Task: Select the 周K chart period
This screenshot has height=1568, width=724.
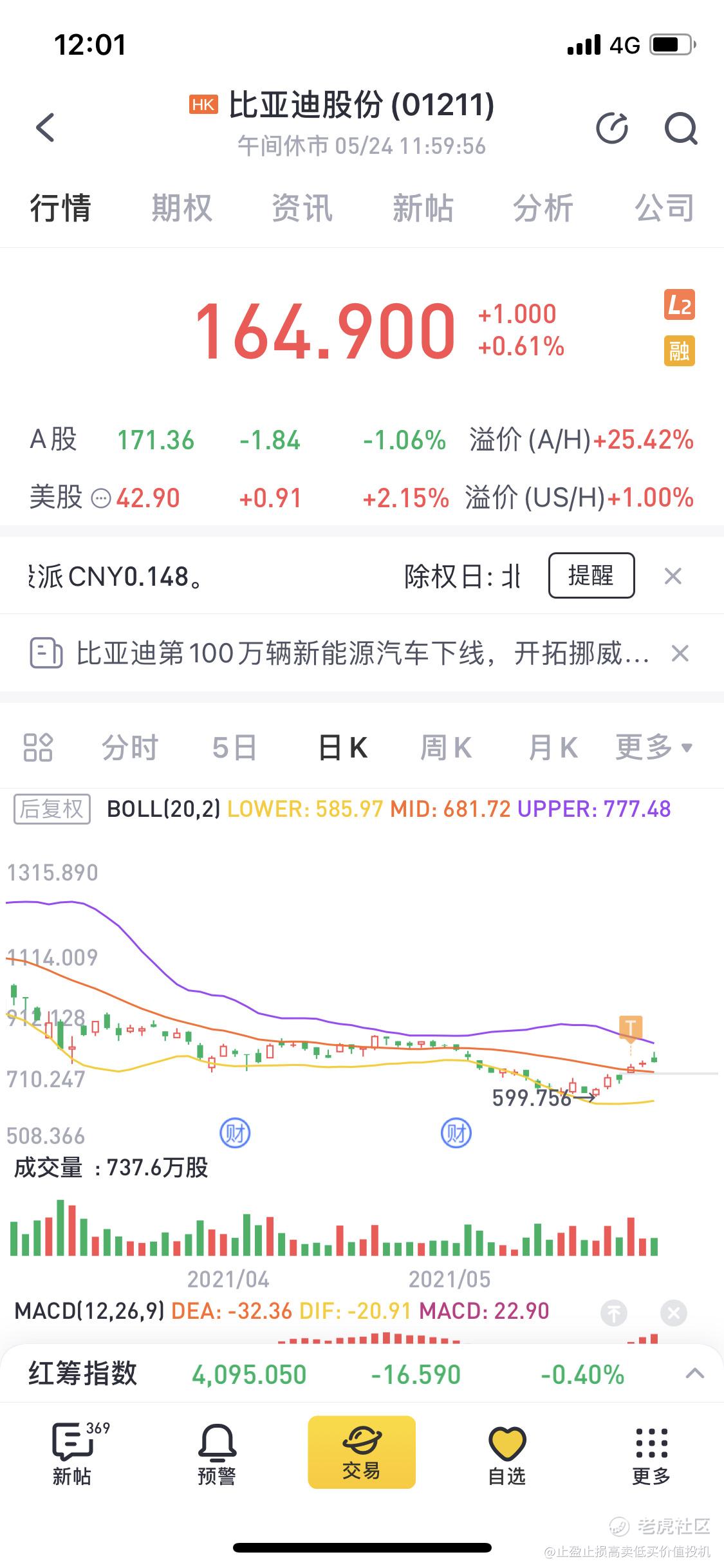Action: pos(446,748)
